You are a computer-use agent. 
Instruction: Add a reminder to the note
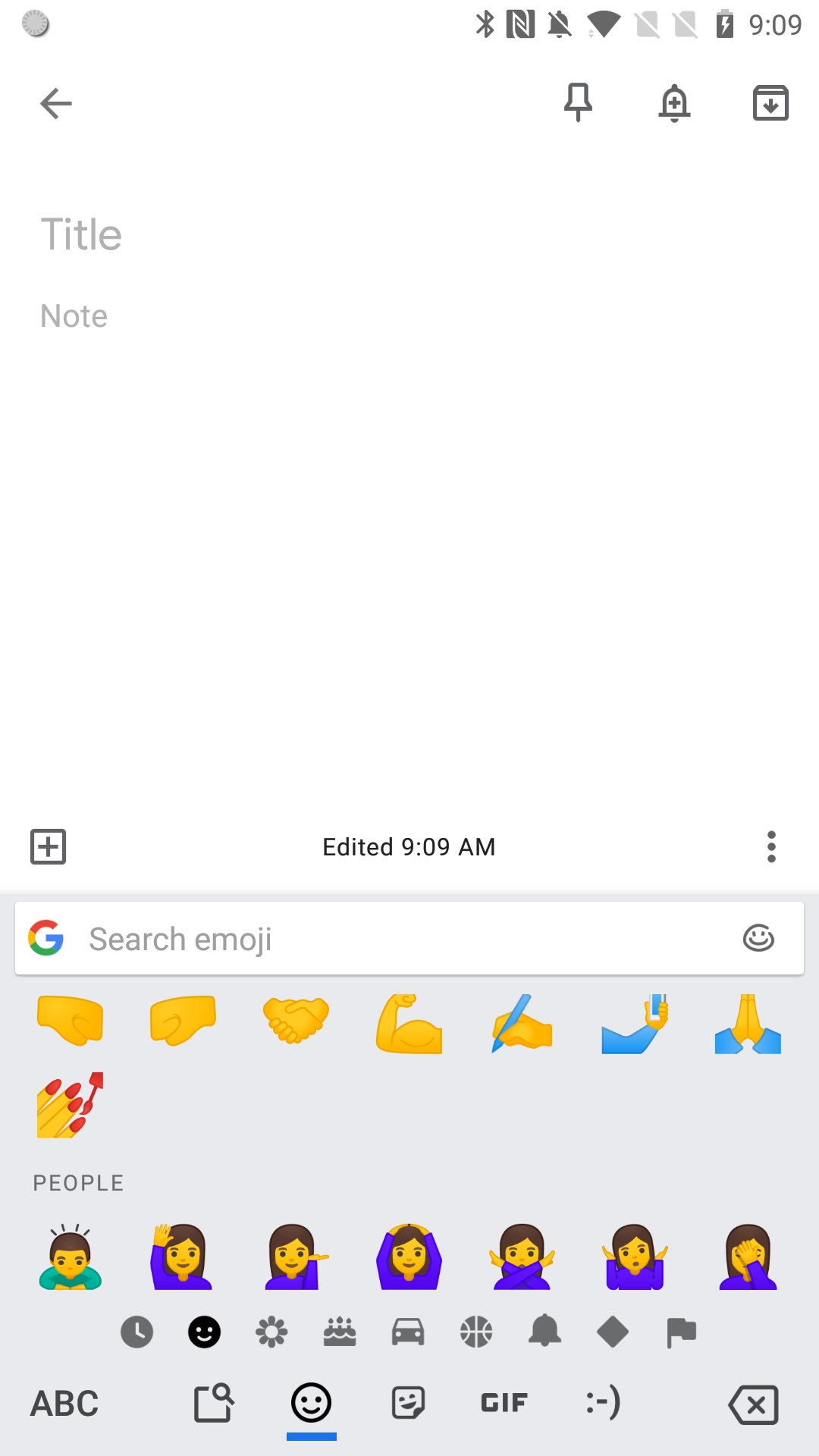coord(675,103)
